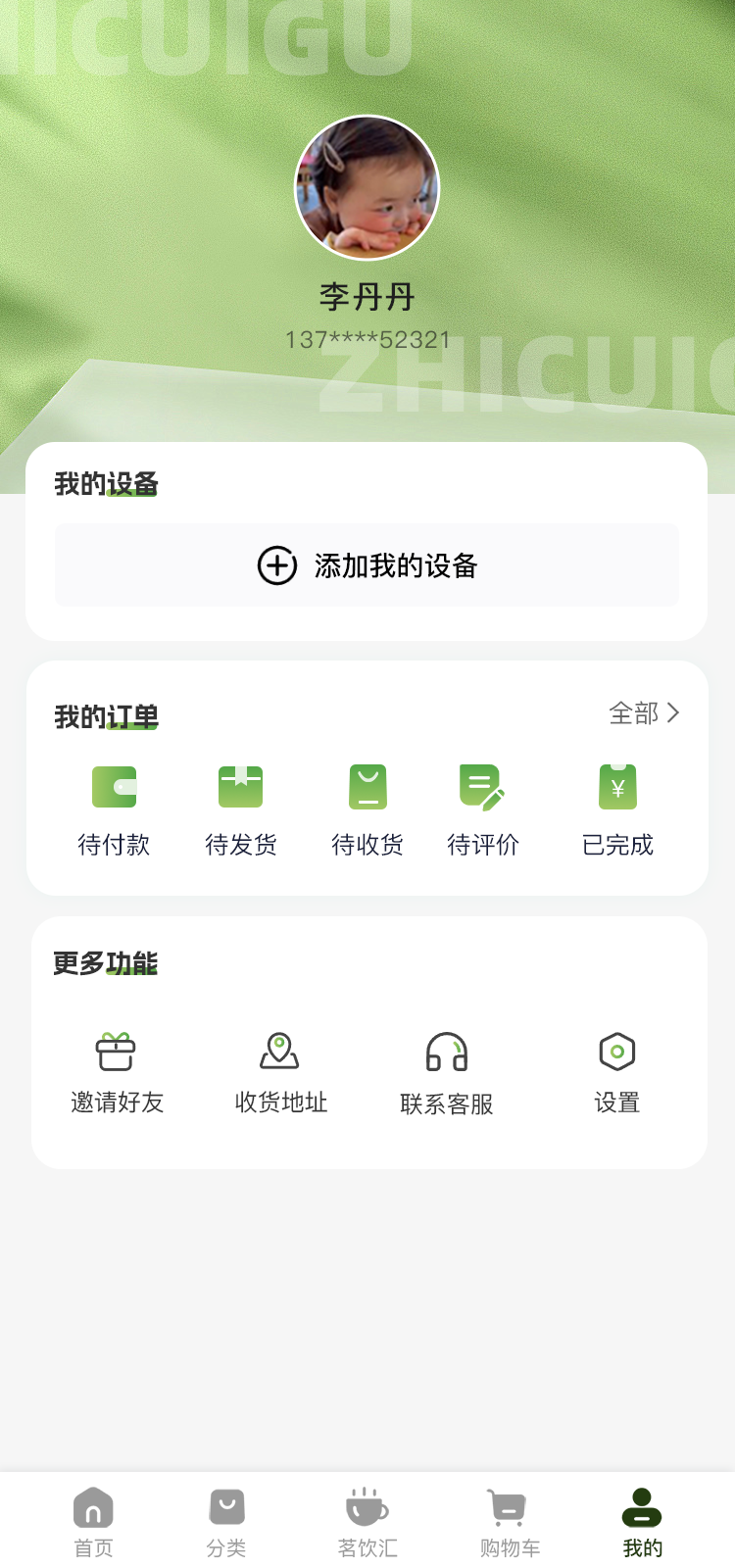
Task: Add a device via 添加我的设备
Action: click(x=367, y=565)
